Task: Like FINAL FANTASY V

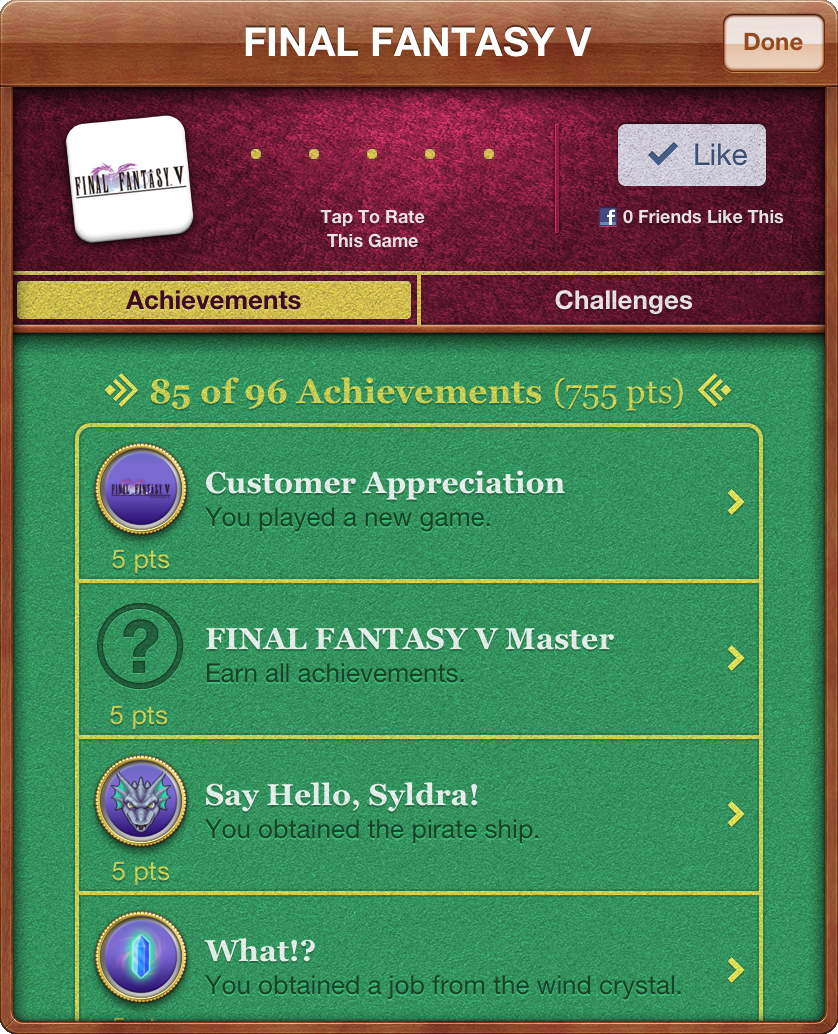Action: [691, 155]
